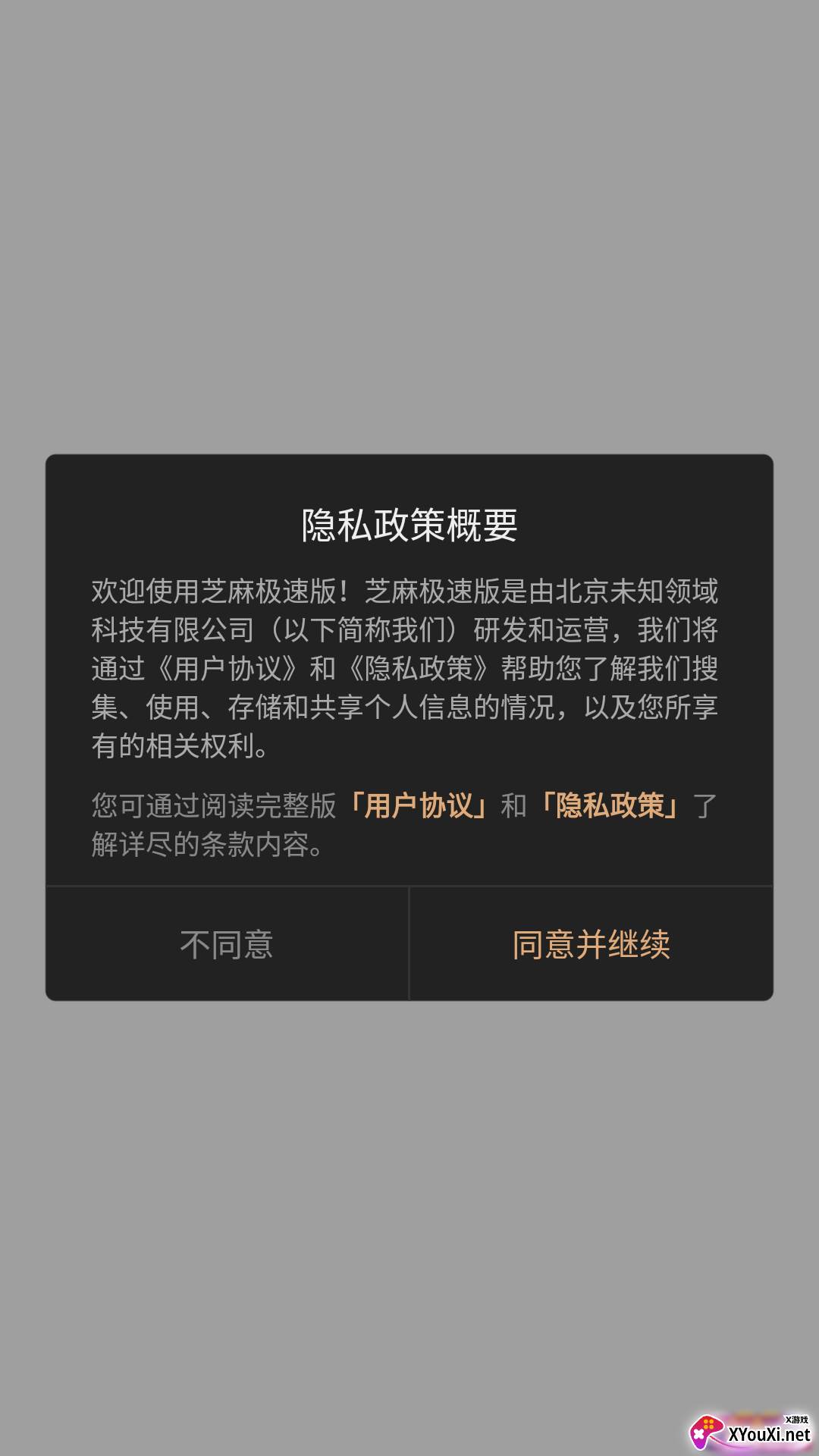Open the highlighted「用户协议」link
This screenshot has height=1456, width=819.
pyautogui.click(x=418, y=805)
